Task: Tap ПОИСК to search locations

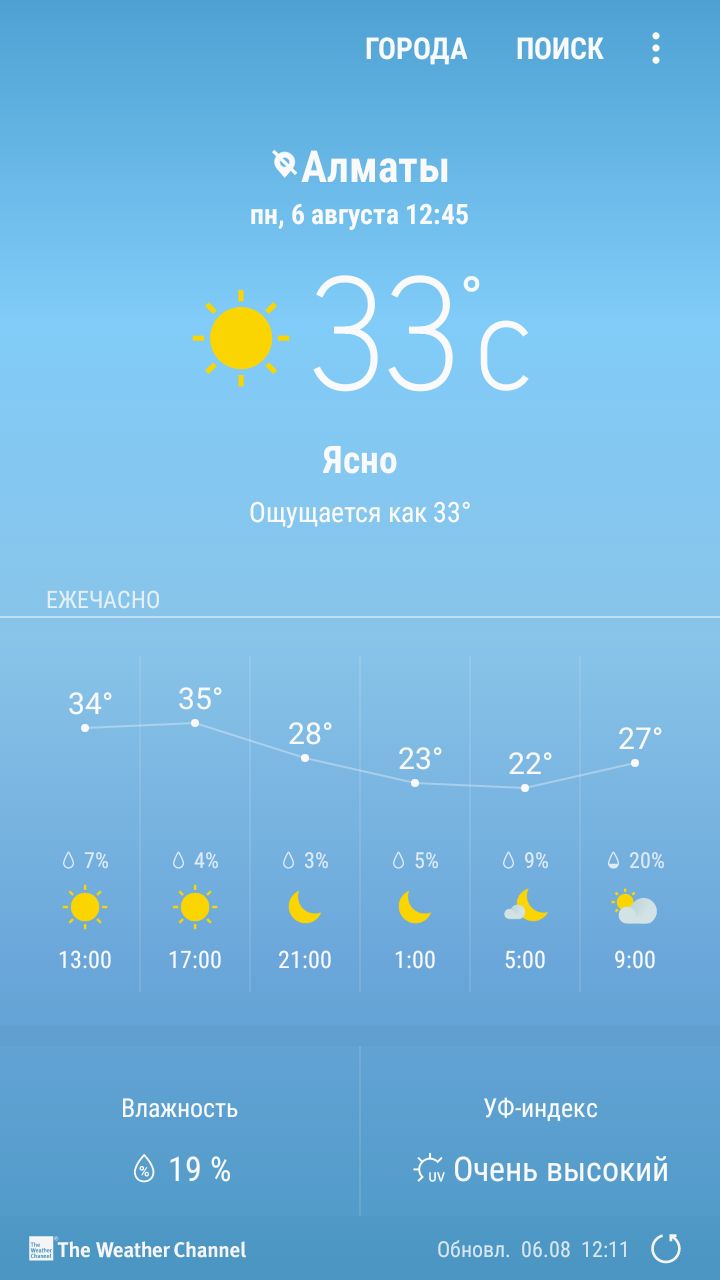Action: click(x=559, y=49)
